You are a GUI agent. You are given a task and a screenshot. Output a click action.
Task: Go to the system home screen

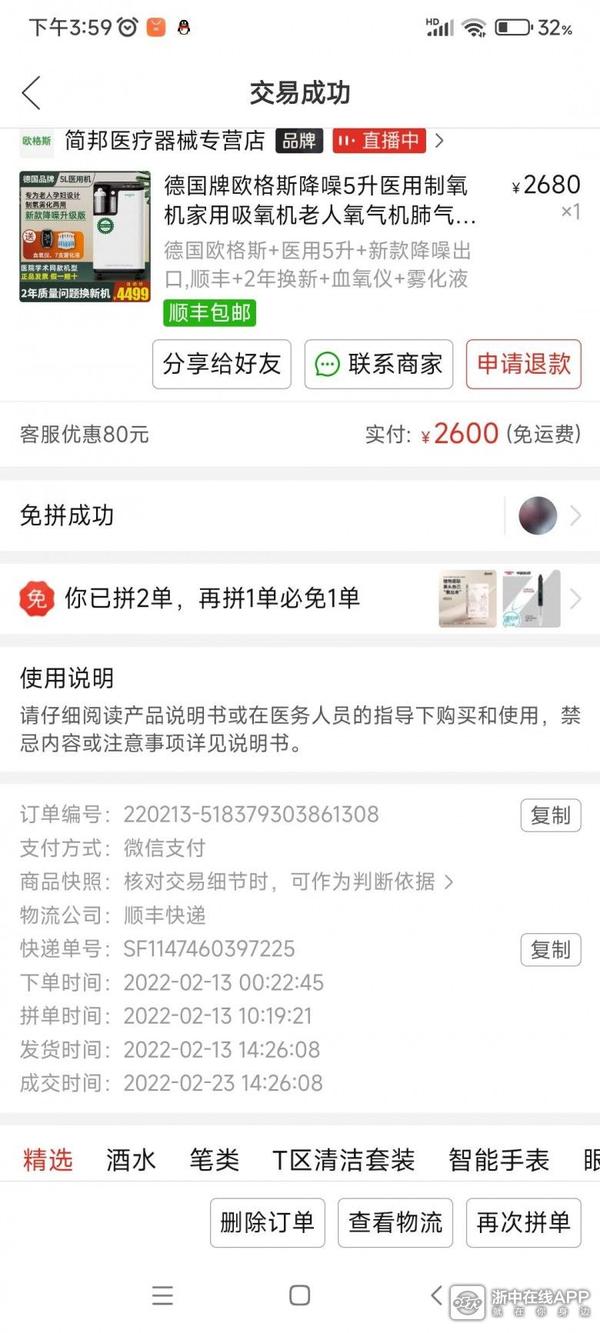[299, 1296]
